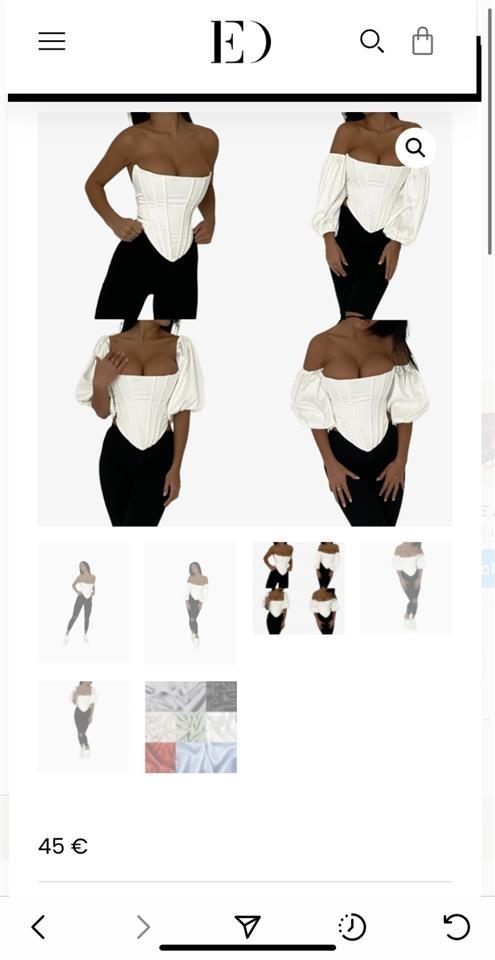Select the first product thumbnail
Viewport: 495px width, 960px height.
(83, 602)
